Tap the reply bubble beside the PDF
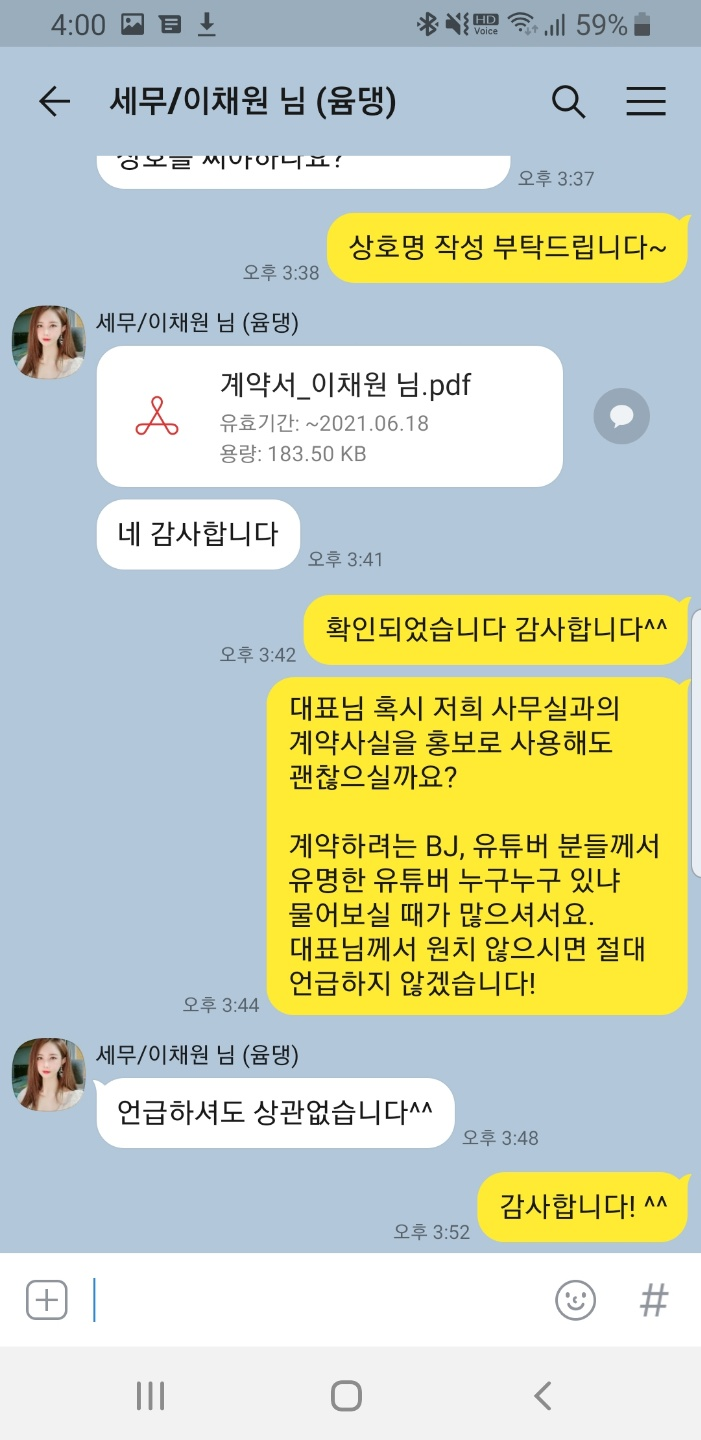 pyautogui.click(x=621, y=416)
